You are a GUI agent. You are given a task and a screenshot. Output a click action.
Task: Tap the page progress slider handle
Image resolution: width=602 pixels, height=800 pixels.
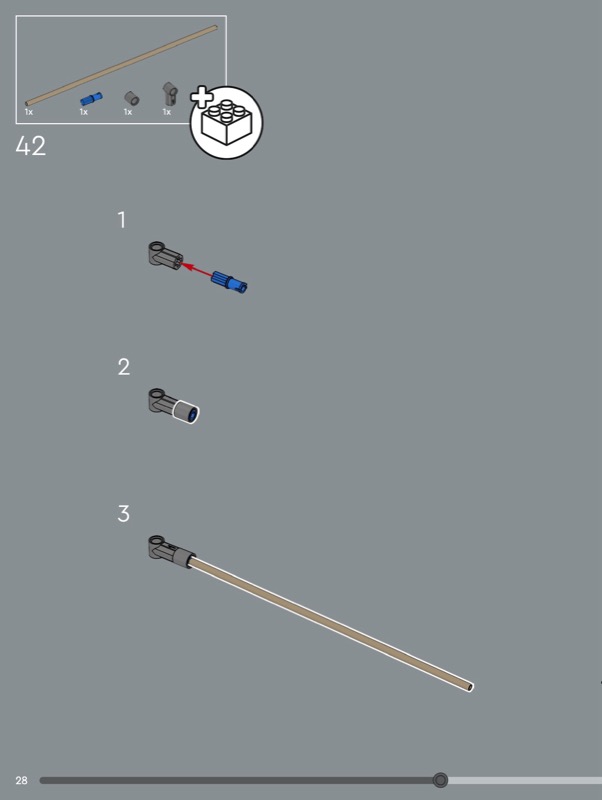tap(440, 780)
